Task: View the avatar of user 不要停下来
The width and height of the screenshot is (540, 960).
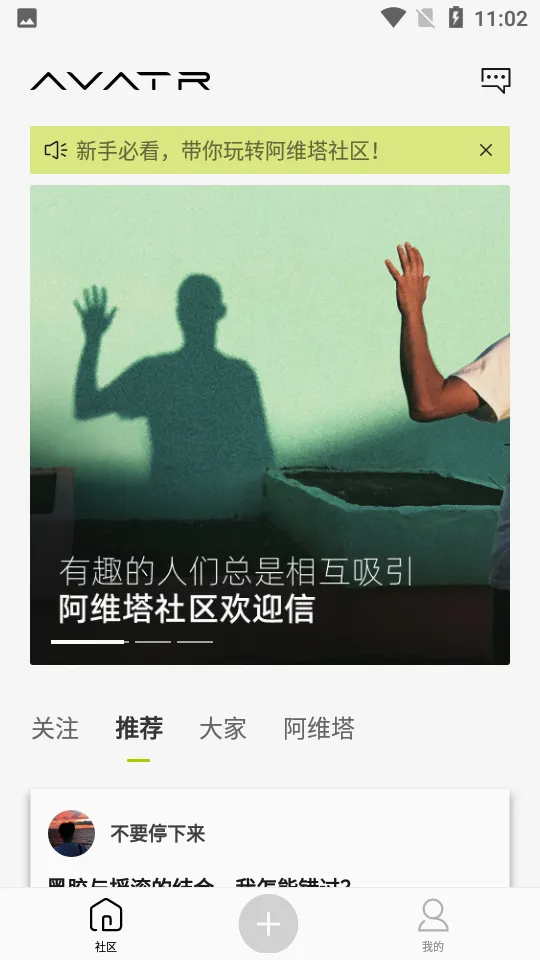Action: pos(72,833)
